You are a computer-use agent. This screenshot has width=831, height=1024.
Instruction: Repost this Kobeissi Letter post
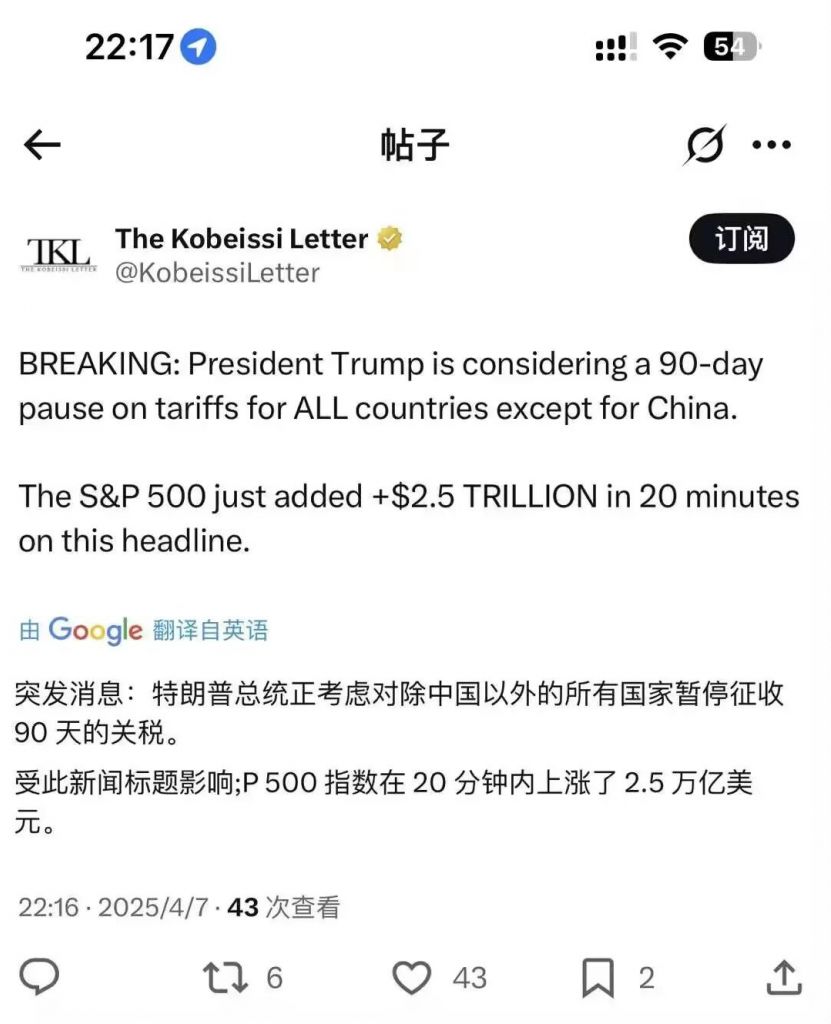point(225,977)
